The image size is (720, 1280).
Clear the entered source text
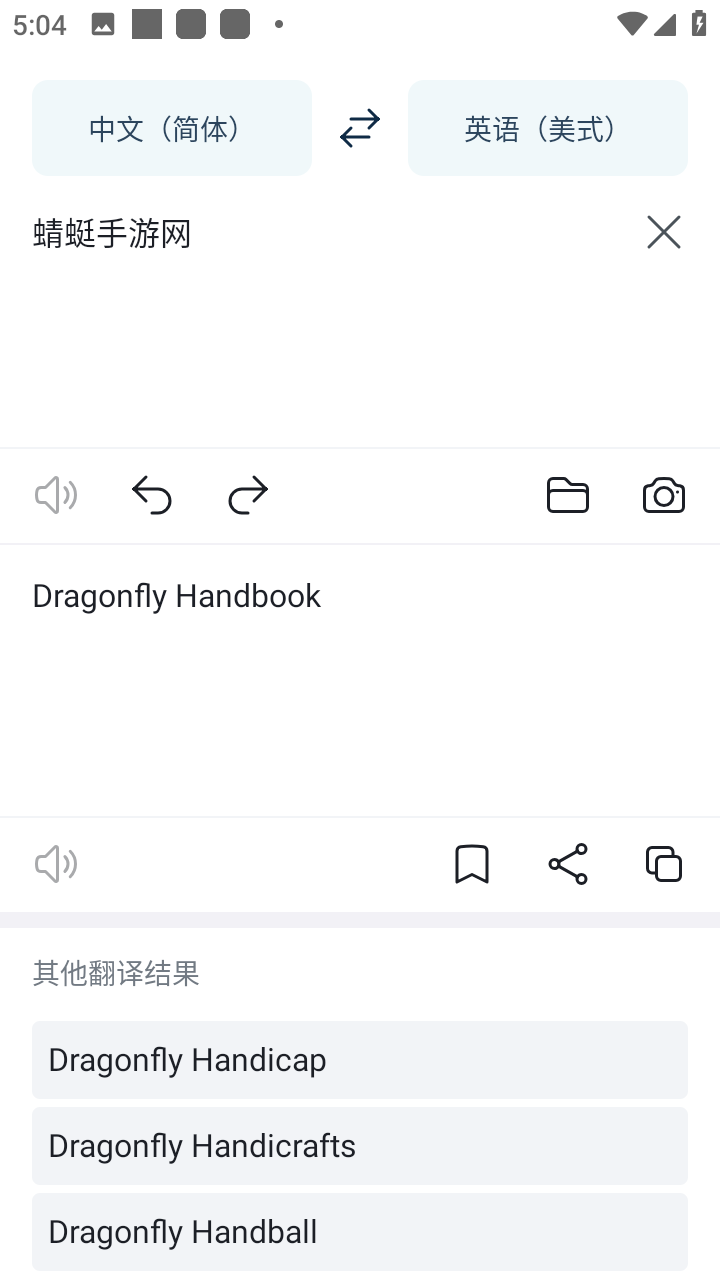pyautogui.click(x=664, y=232)
